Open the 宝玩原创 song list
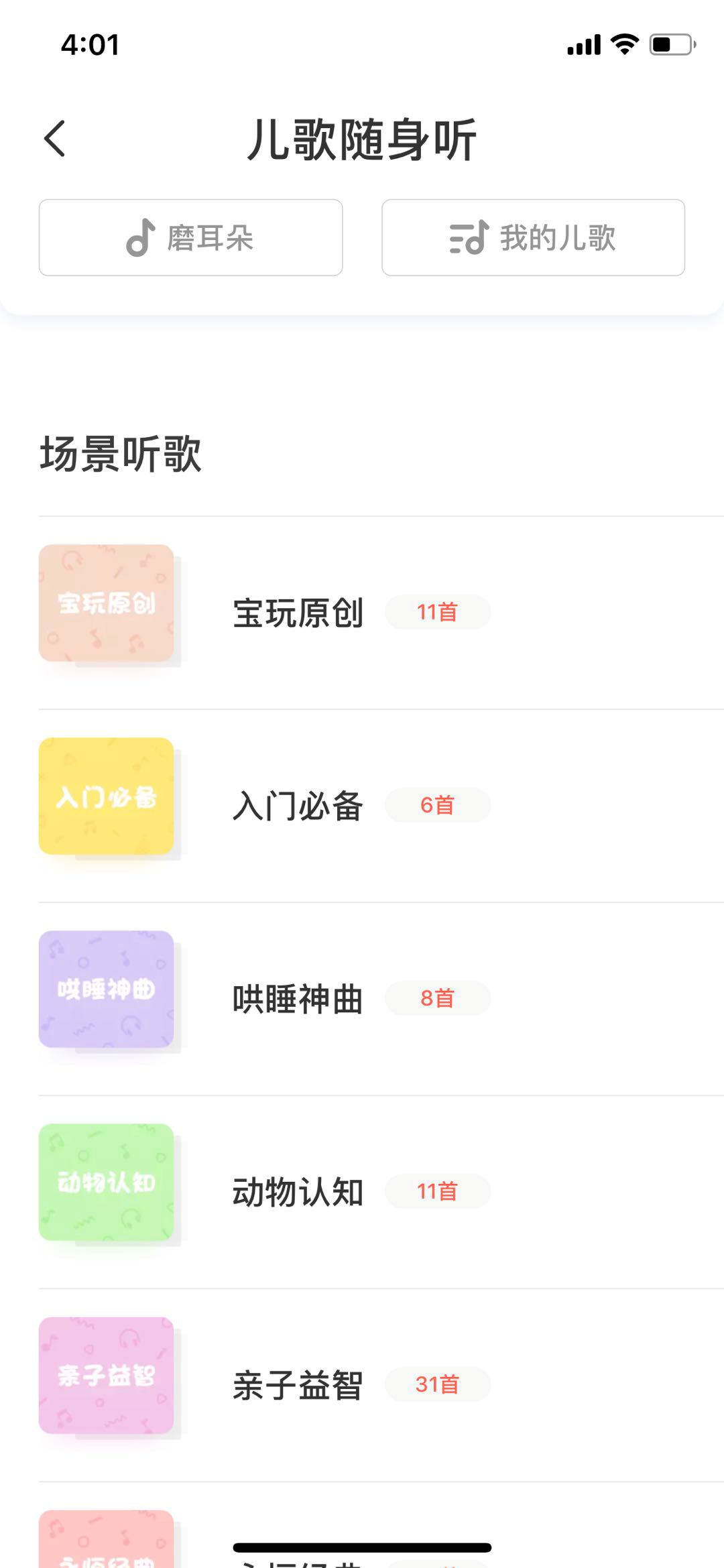 coord(298,613)
